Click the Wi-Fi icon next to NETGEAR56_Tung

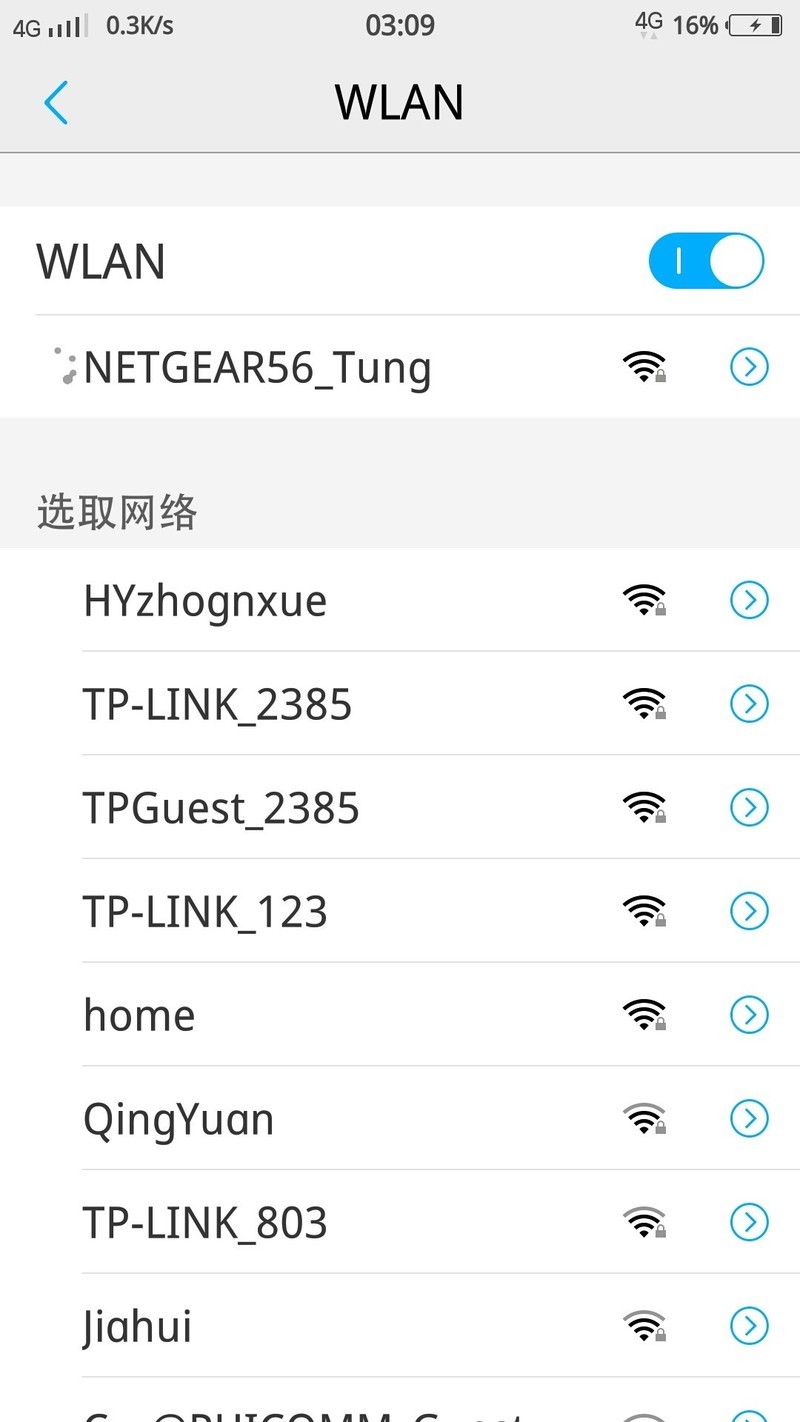click(644, 366)
